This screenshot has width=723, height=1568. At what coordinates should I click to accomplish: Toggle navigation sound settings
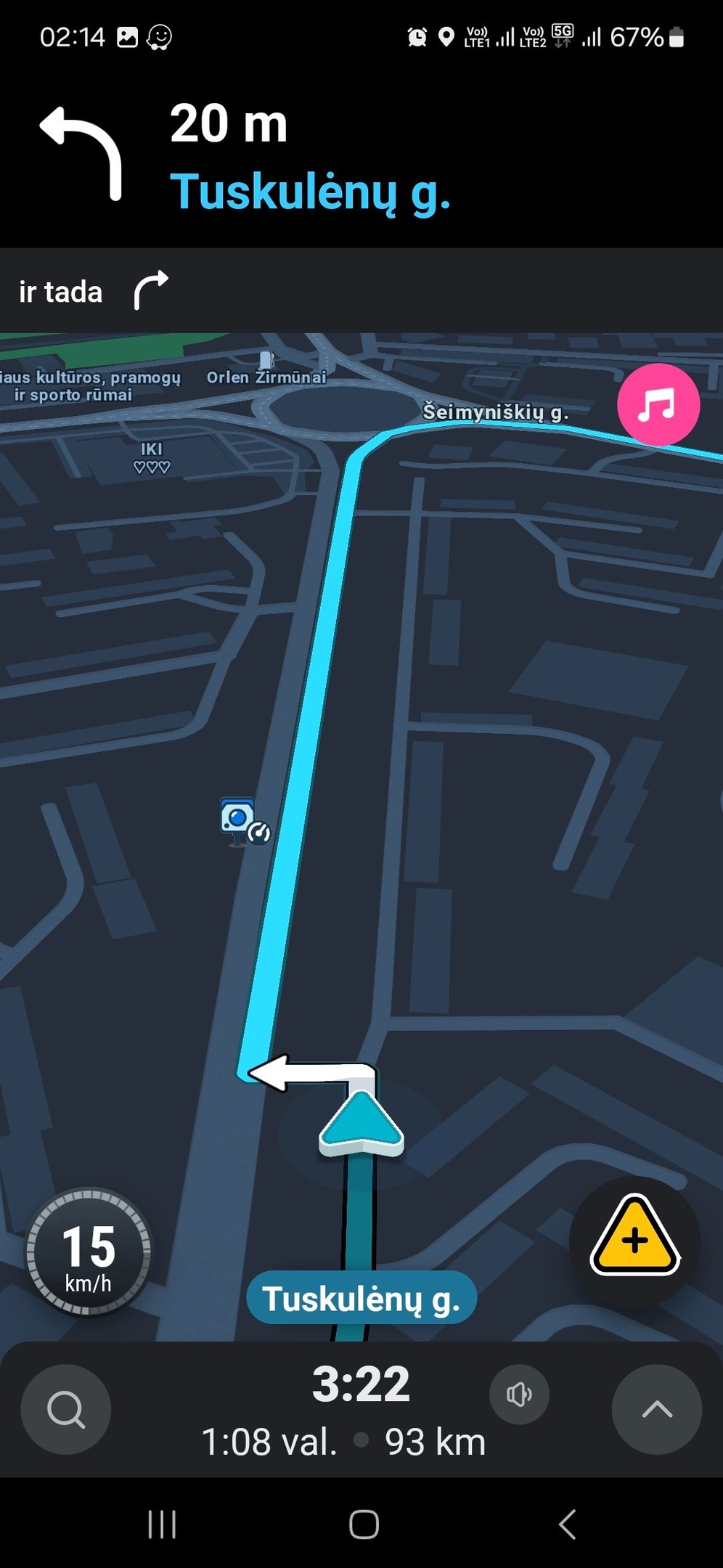519,1395
